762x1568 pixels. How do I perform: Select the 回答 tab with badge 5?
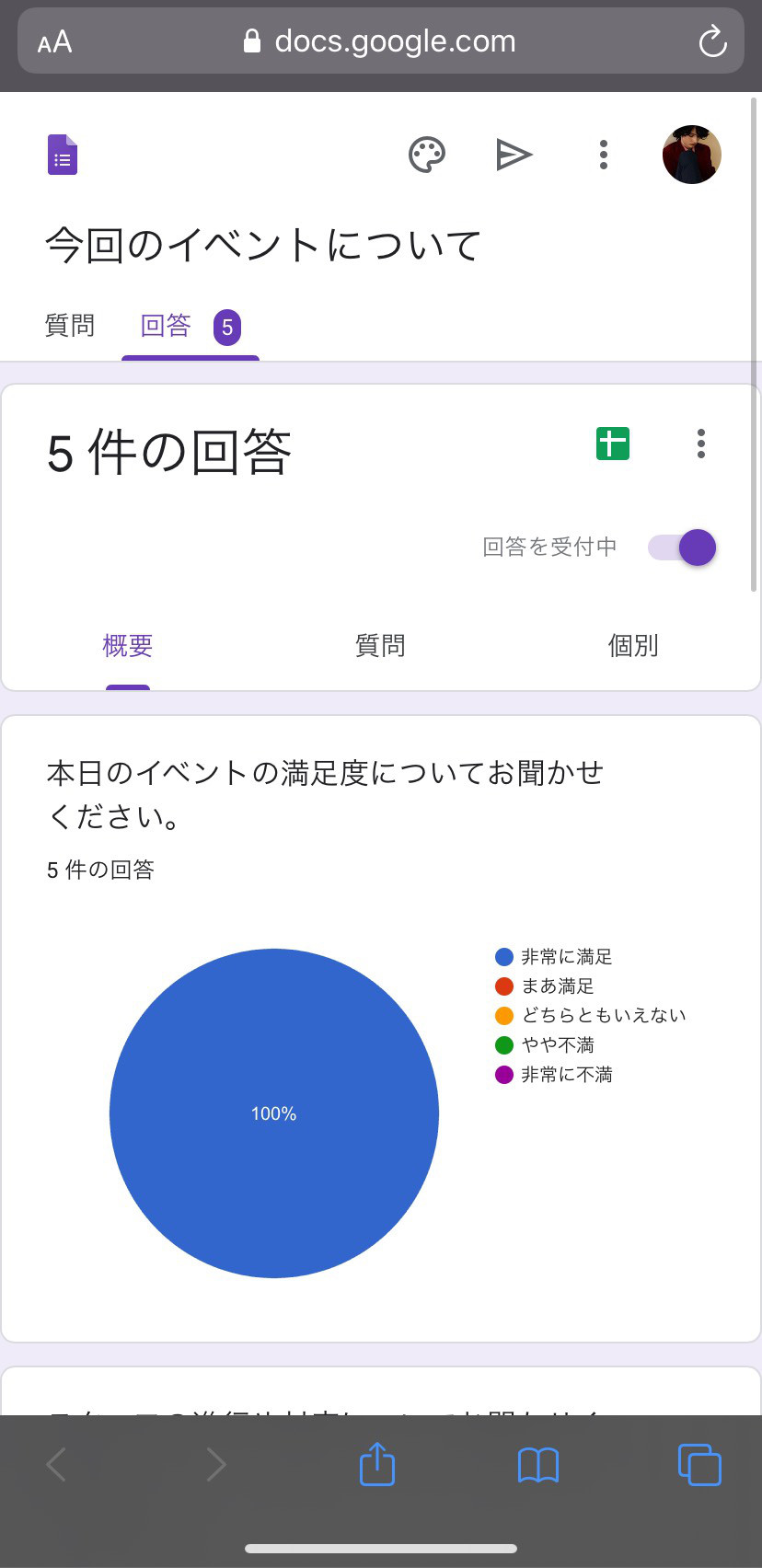pos(190,327)
